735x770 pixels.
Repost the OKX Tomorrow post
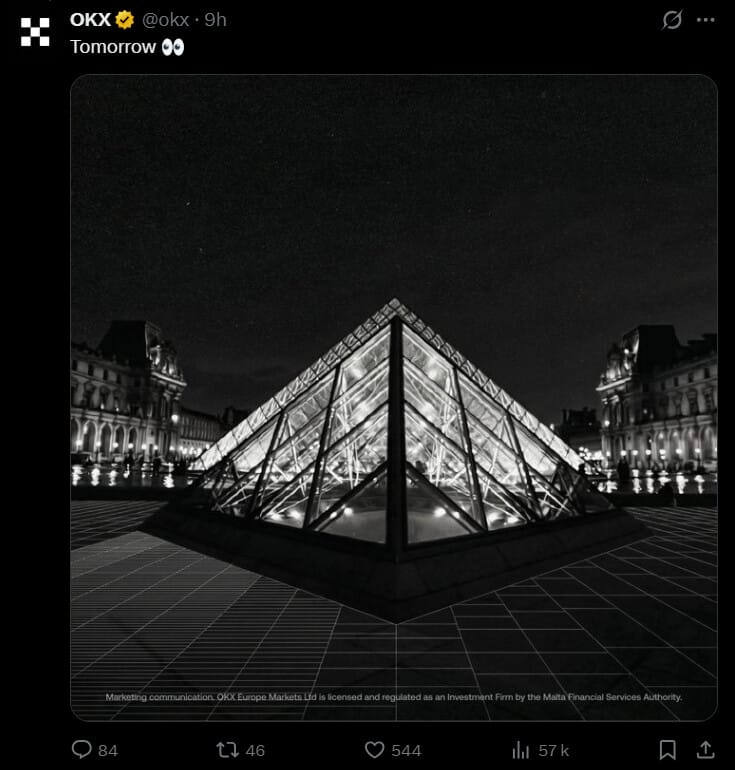[227, 749]
